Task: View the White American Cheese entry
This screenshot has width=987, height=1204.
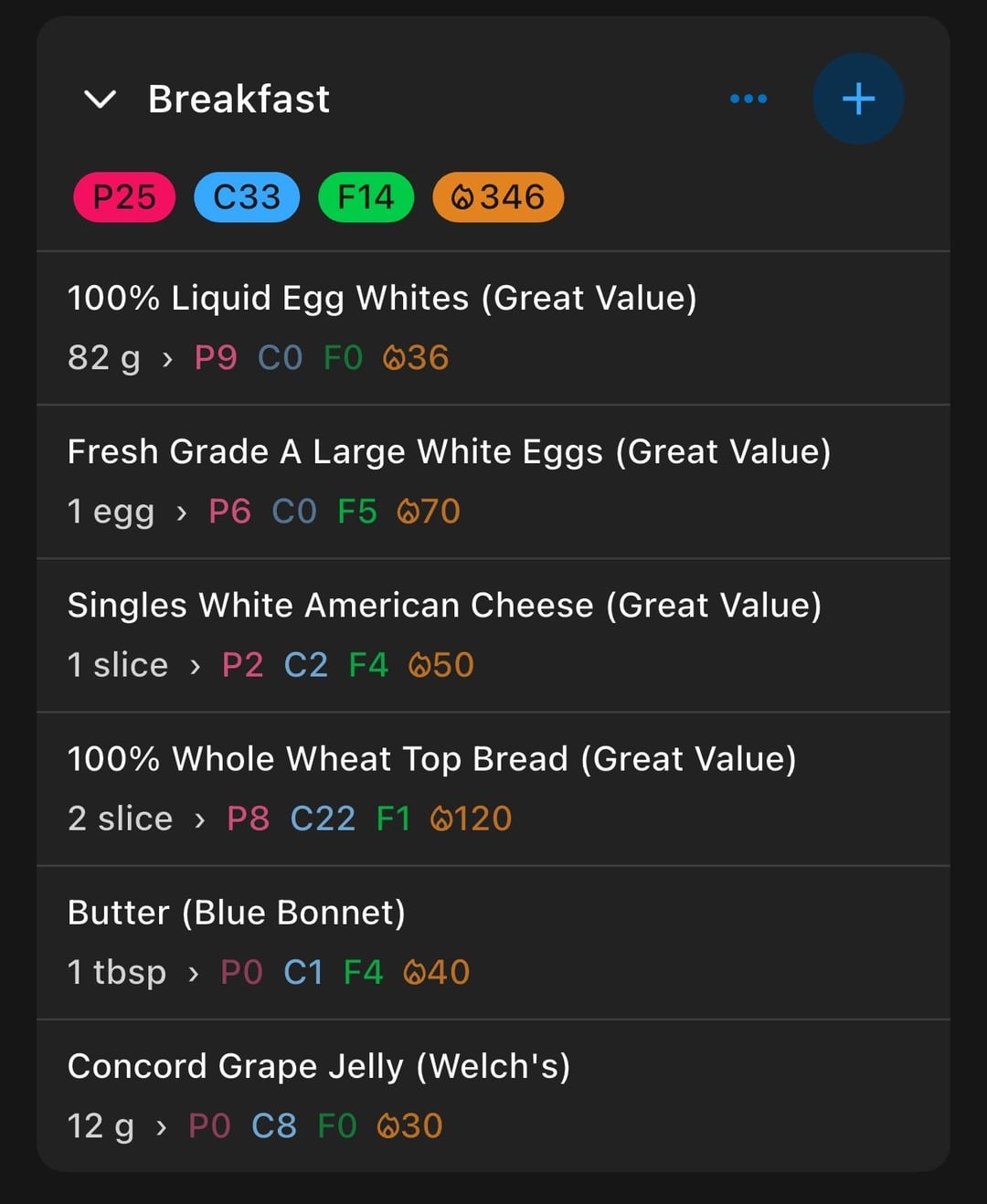Action: coord(444,634)
